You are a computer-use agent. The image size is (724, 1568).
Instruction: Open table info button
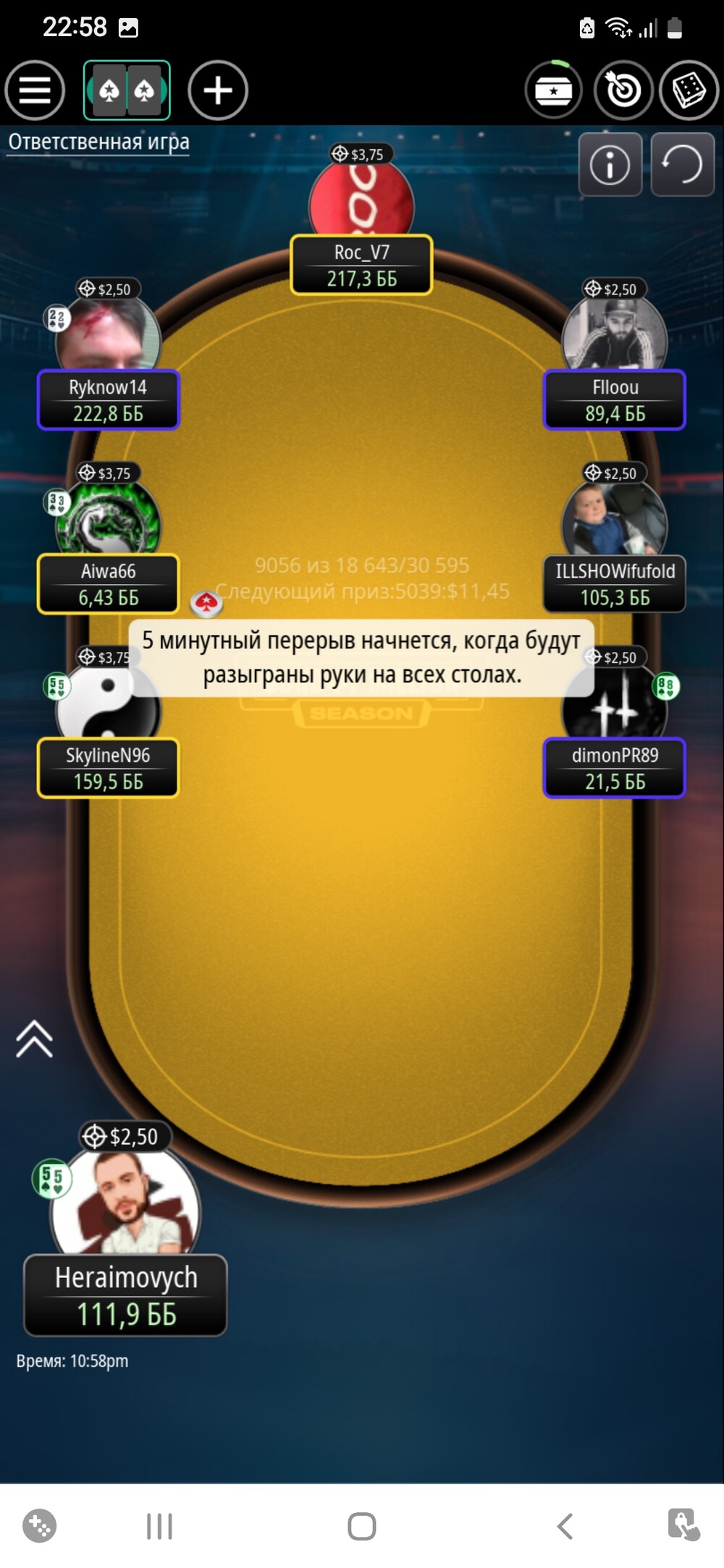click(x=610, y=165)
